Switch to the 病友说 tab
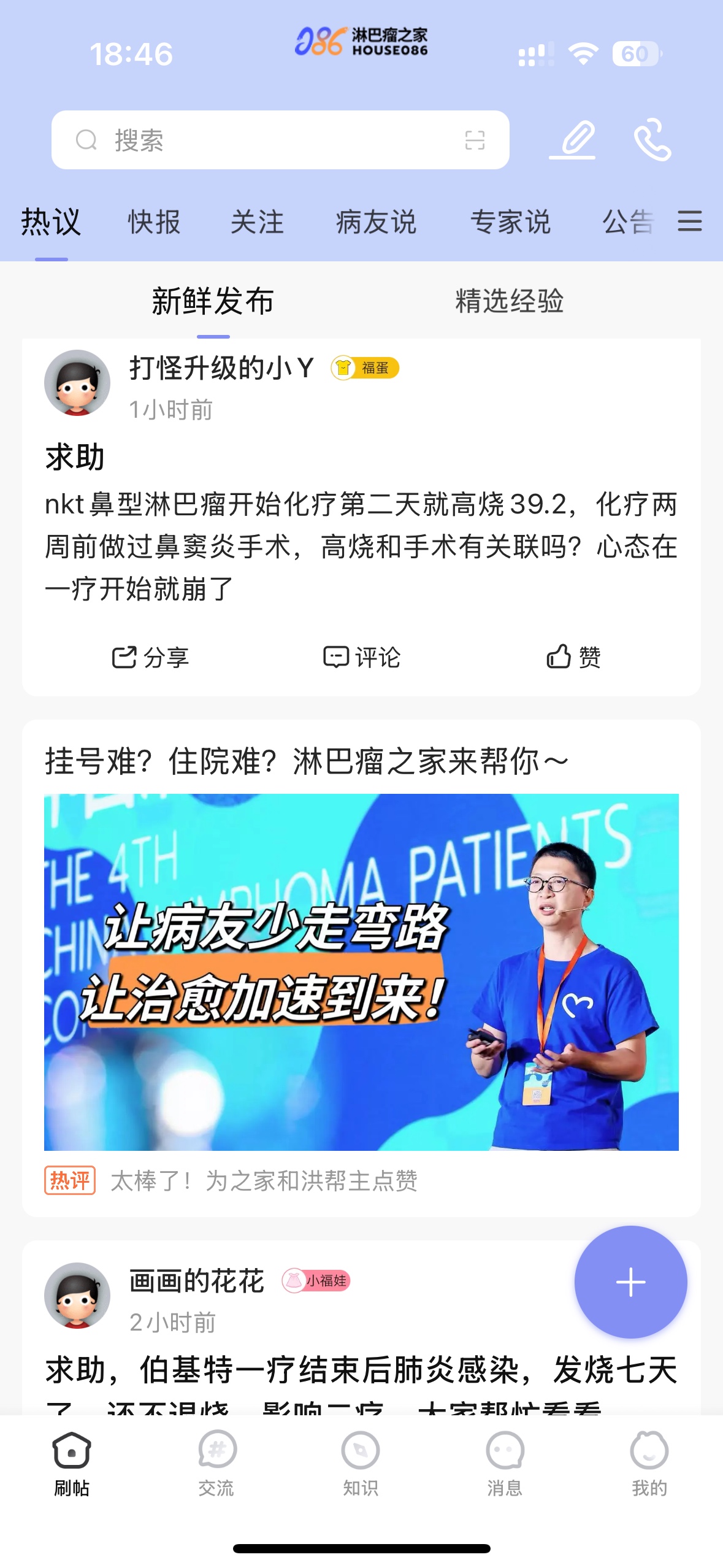The image size is (723, 1568). pyautogui.click(x=376, y=222)
